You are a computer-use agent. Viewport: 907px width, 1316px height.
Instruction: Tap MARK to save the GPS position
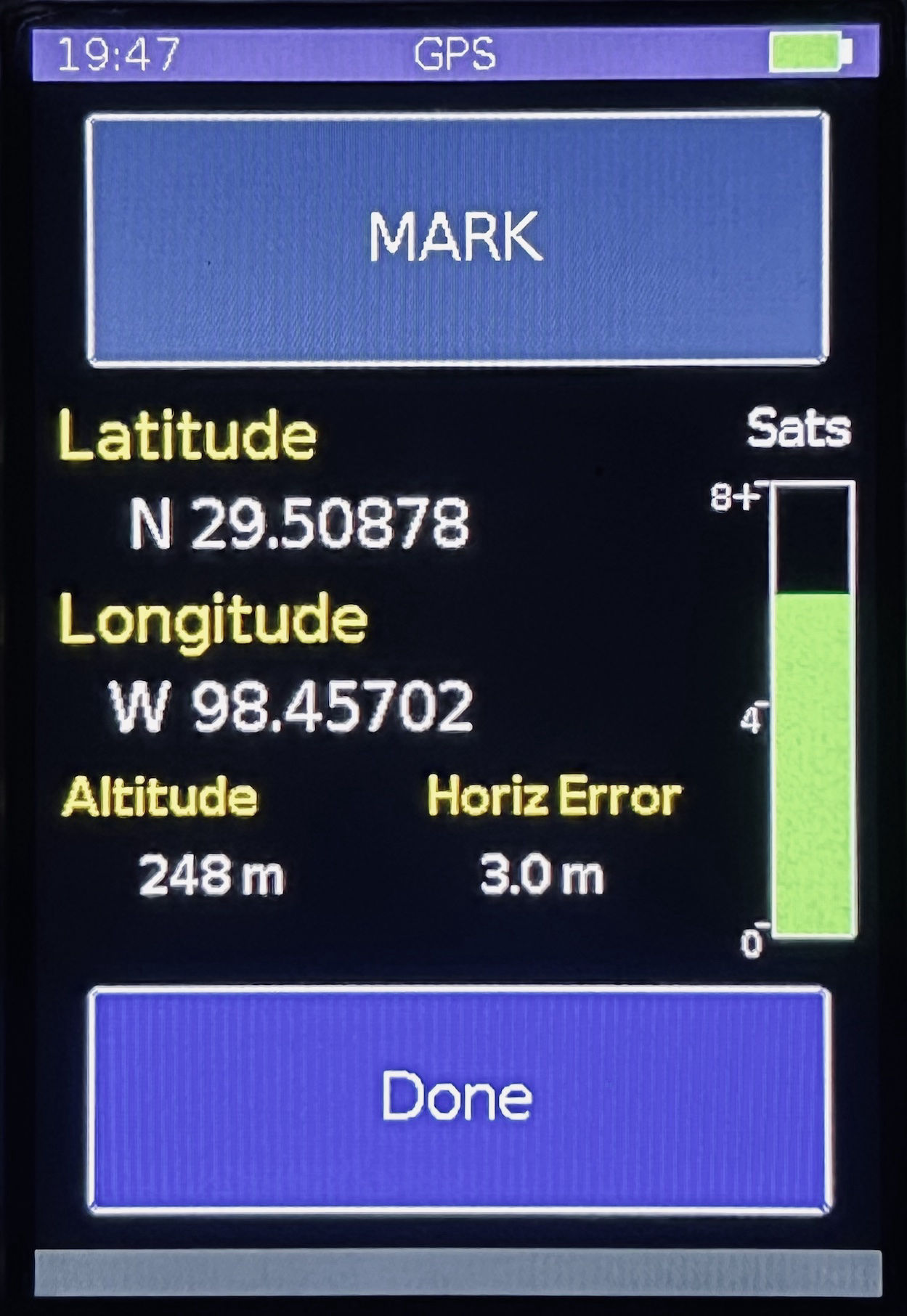coord(457,237)
